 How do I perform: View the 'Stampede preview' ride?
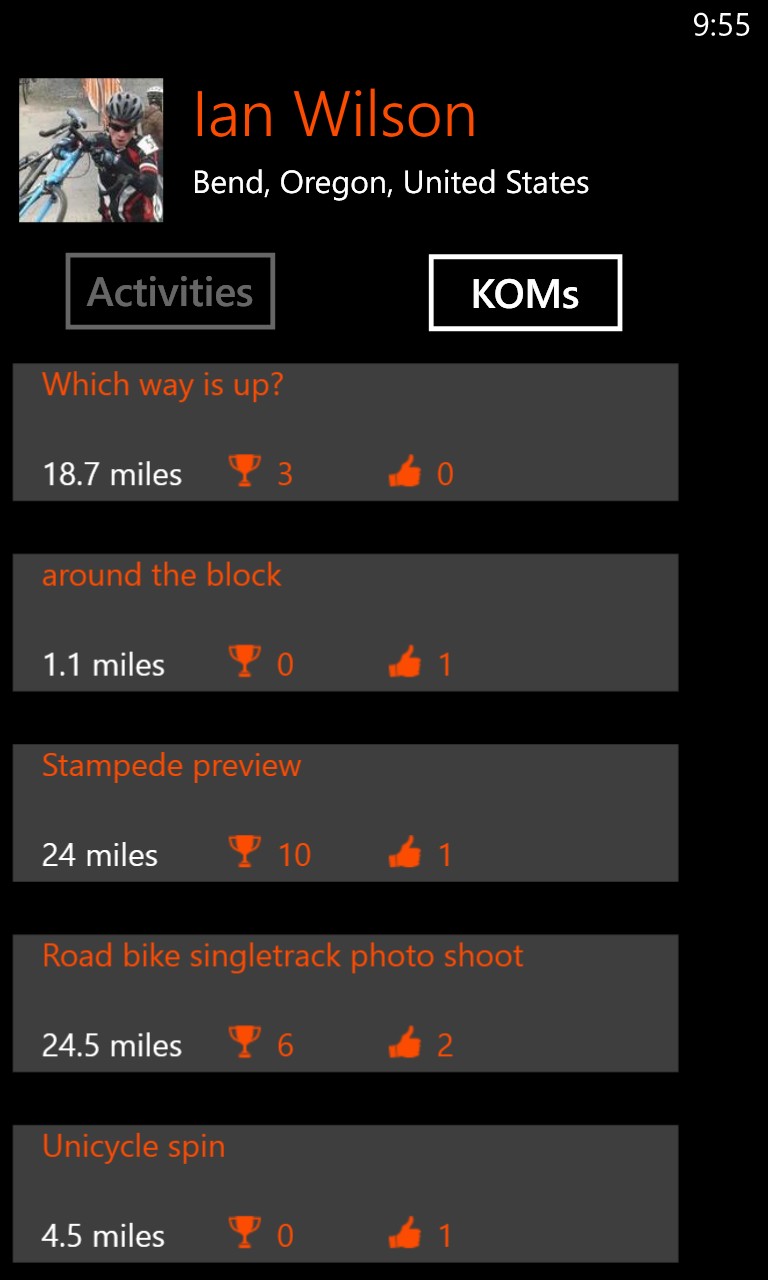[x=345, y=812]
